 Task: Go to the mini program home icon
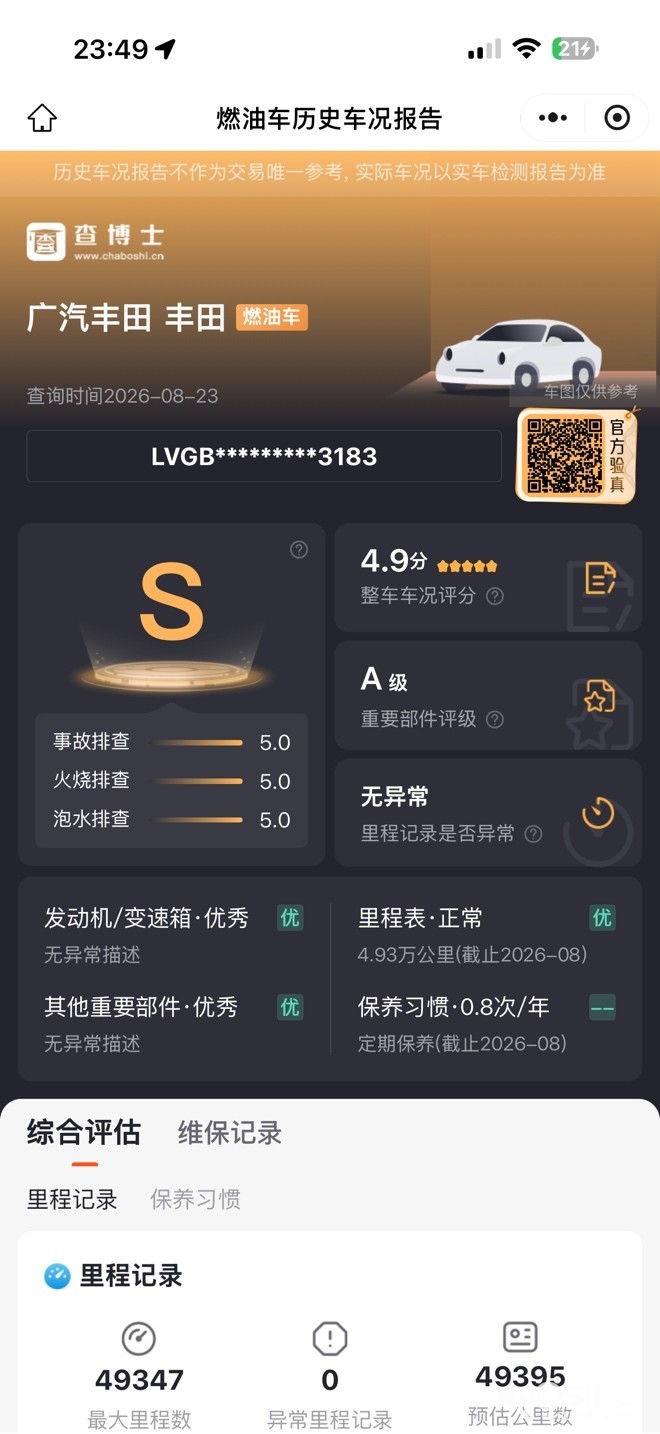(x=42, y=118)
